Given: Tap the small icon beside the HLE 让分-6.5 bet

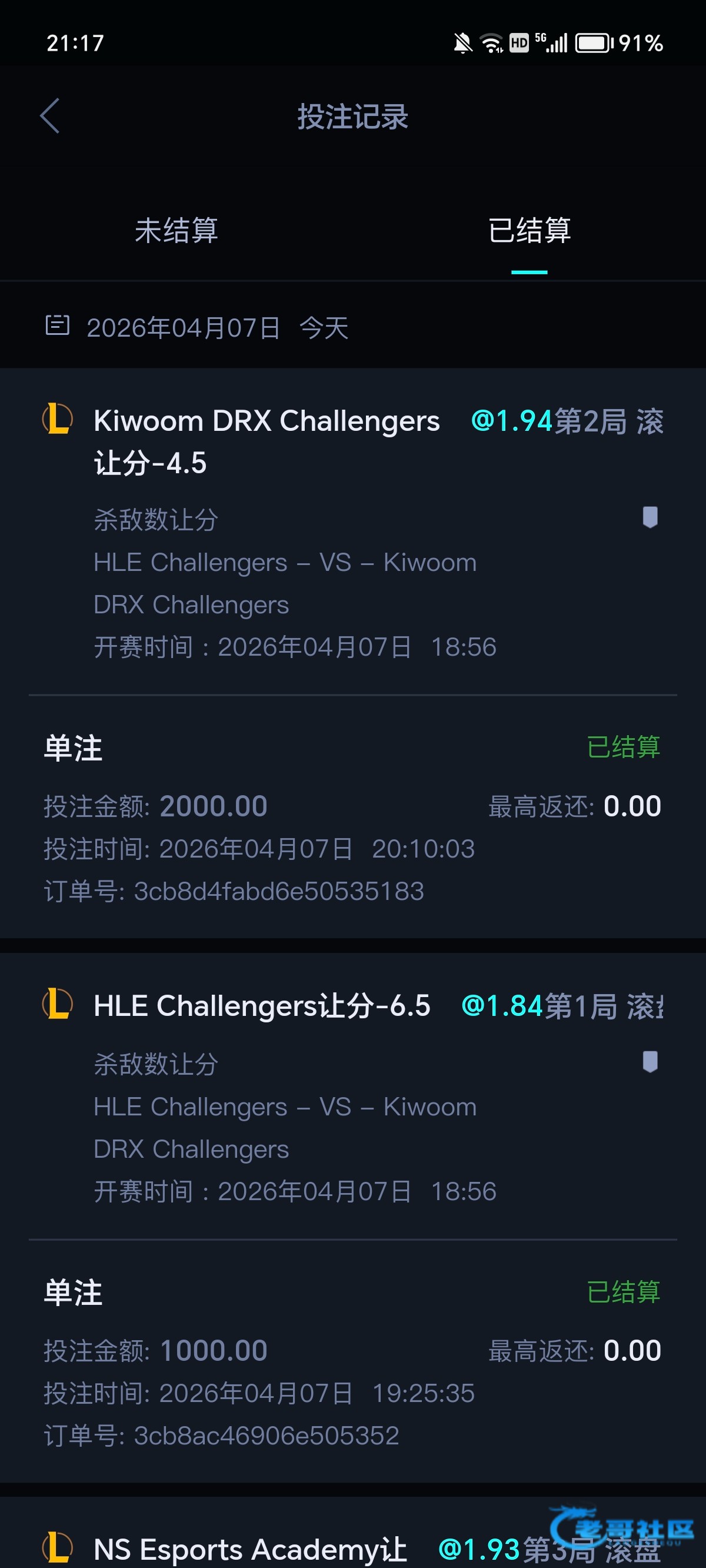Looking at the screenshot, I should 650,1062.
